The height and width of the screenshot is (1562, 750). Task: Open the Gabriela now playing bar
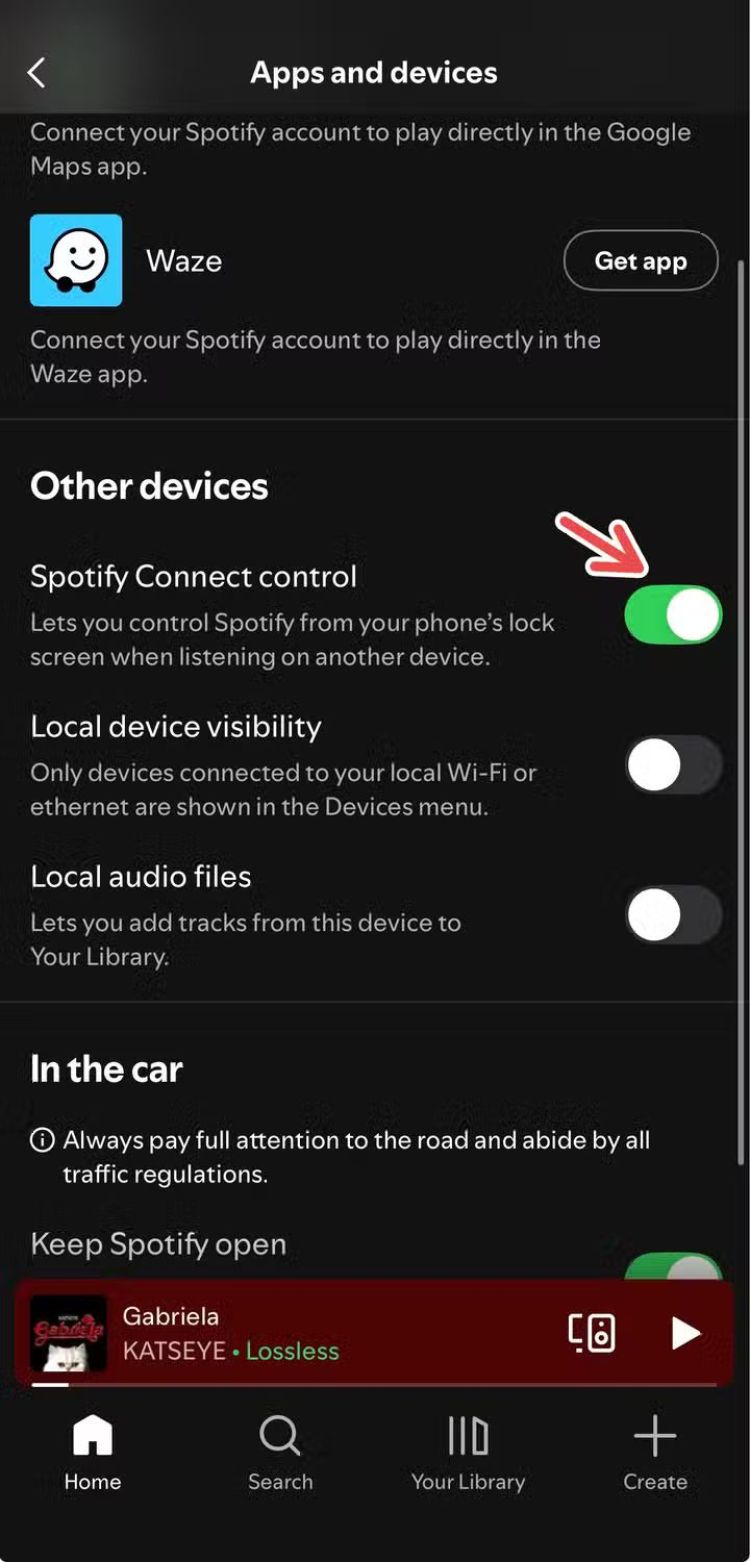pyautogui.click(x=300, y=1333)
